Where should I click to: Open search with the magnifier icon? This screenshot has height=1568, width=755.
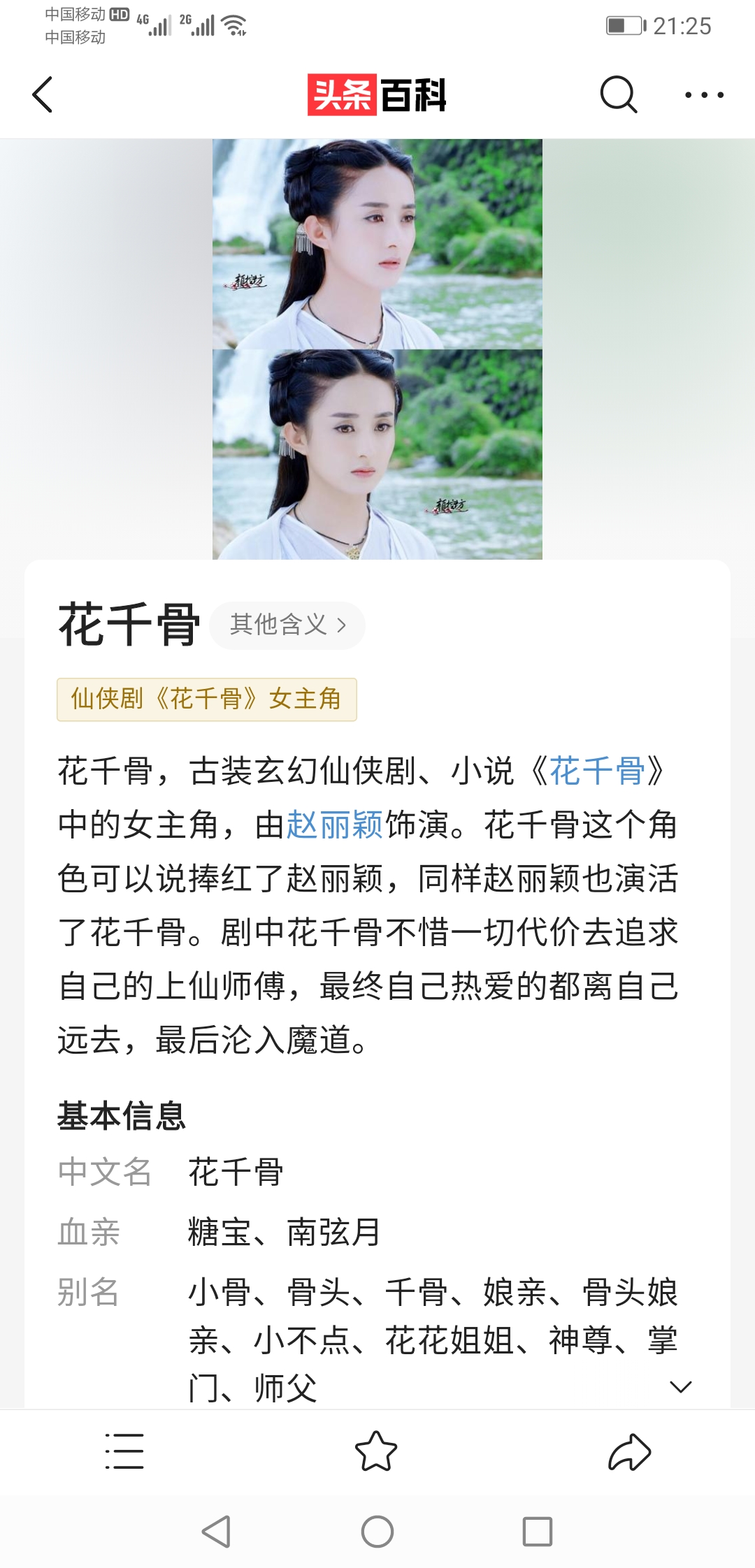pos(619,94)
